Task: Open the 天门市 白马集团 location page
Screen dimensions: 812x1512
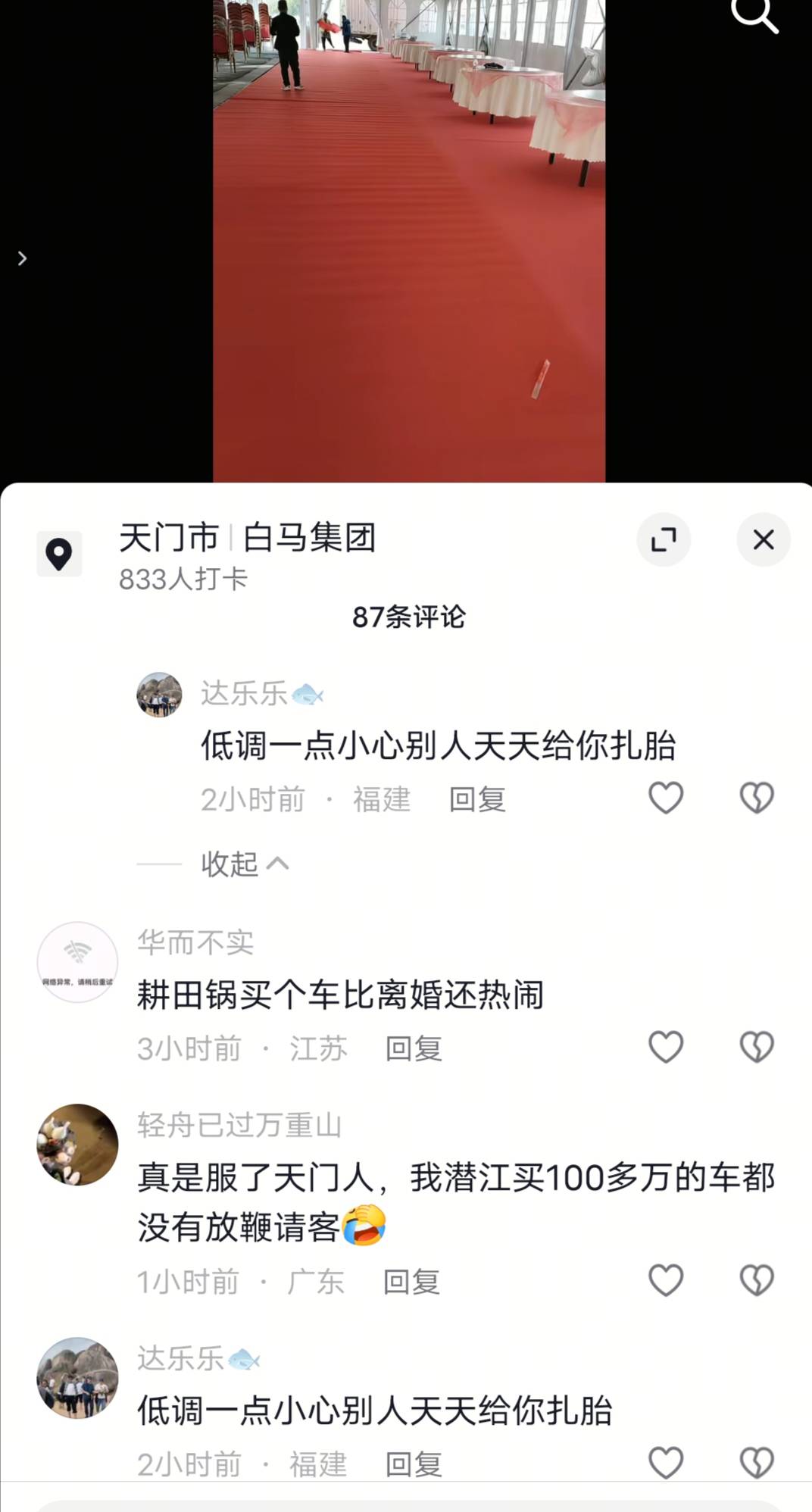Action: point(247,538)
